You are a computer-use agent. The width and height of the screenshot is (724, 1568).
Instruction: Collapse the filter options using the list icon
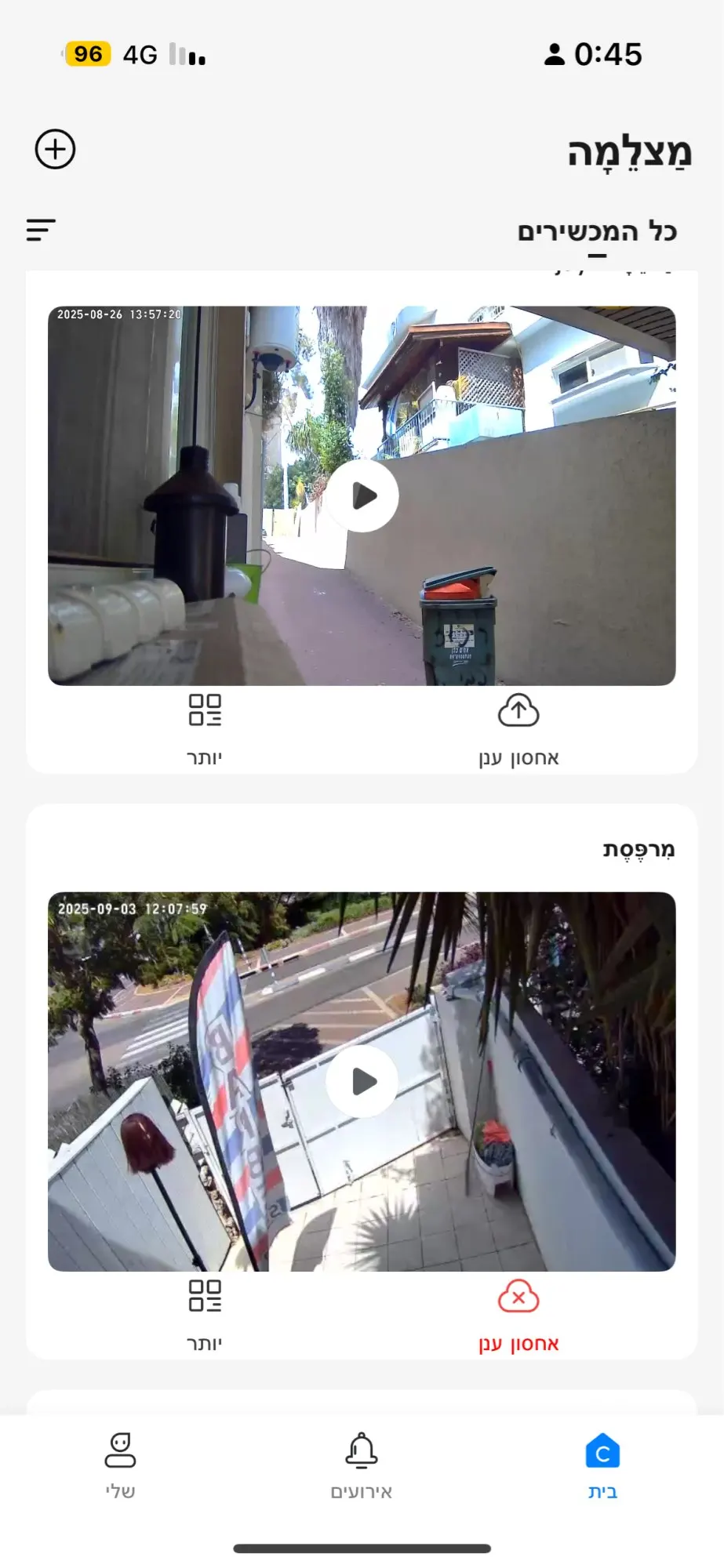(40, 230)
